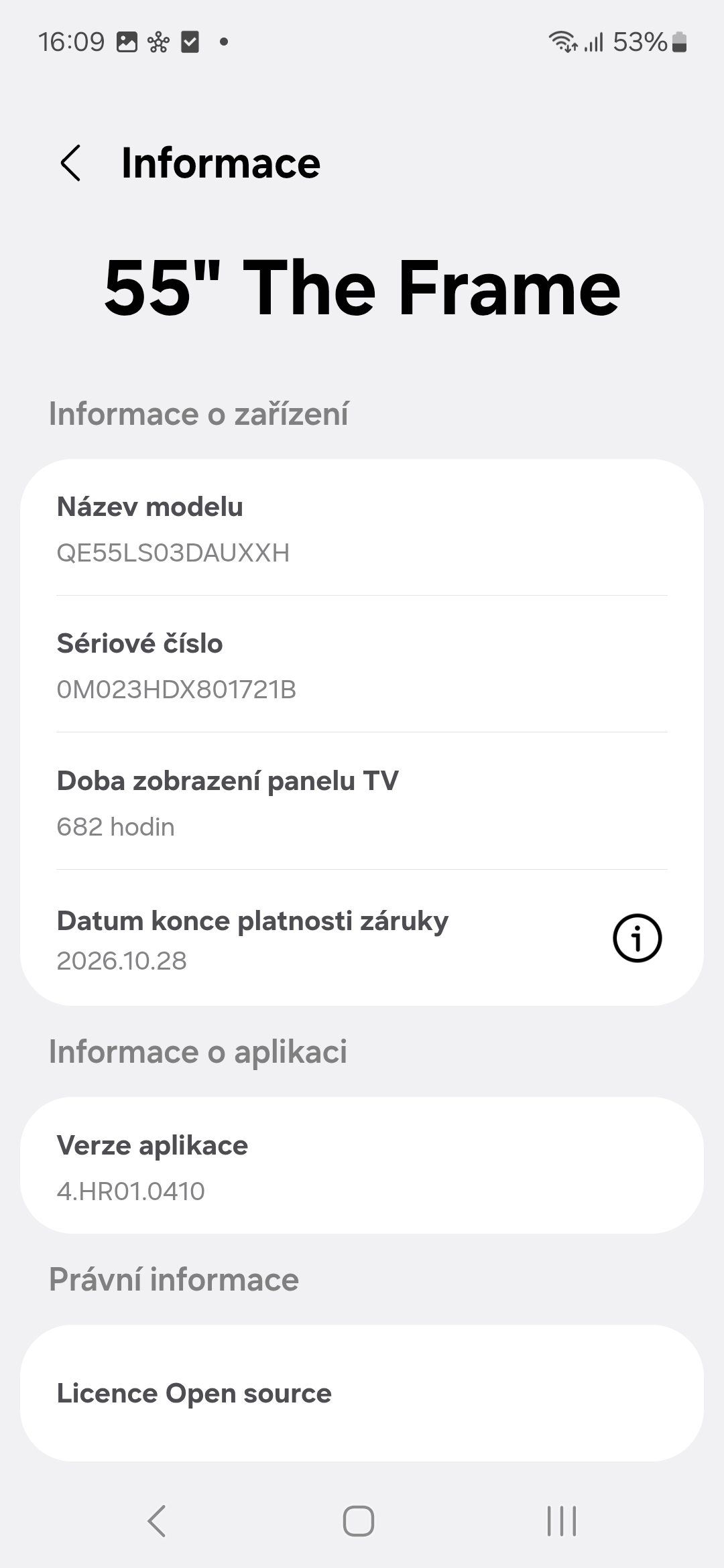This screenshot has width=724, height=1568.
Task: Tap the system home button
Action: (359, 1521)
